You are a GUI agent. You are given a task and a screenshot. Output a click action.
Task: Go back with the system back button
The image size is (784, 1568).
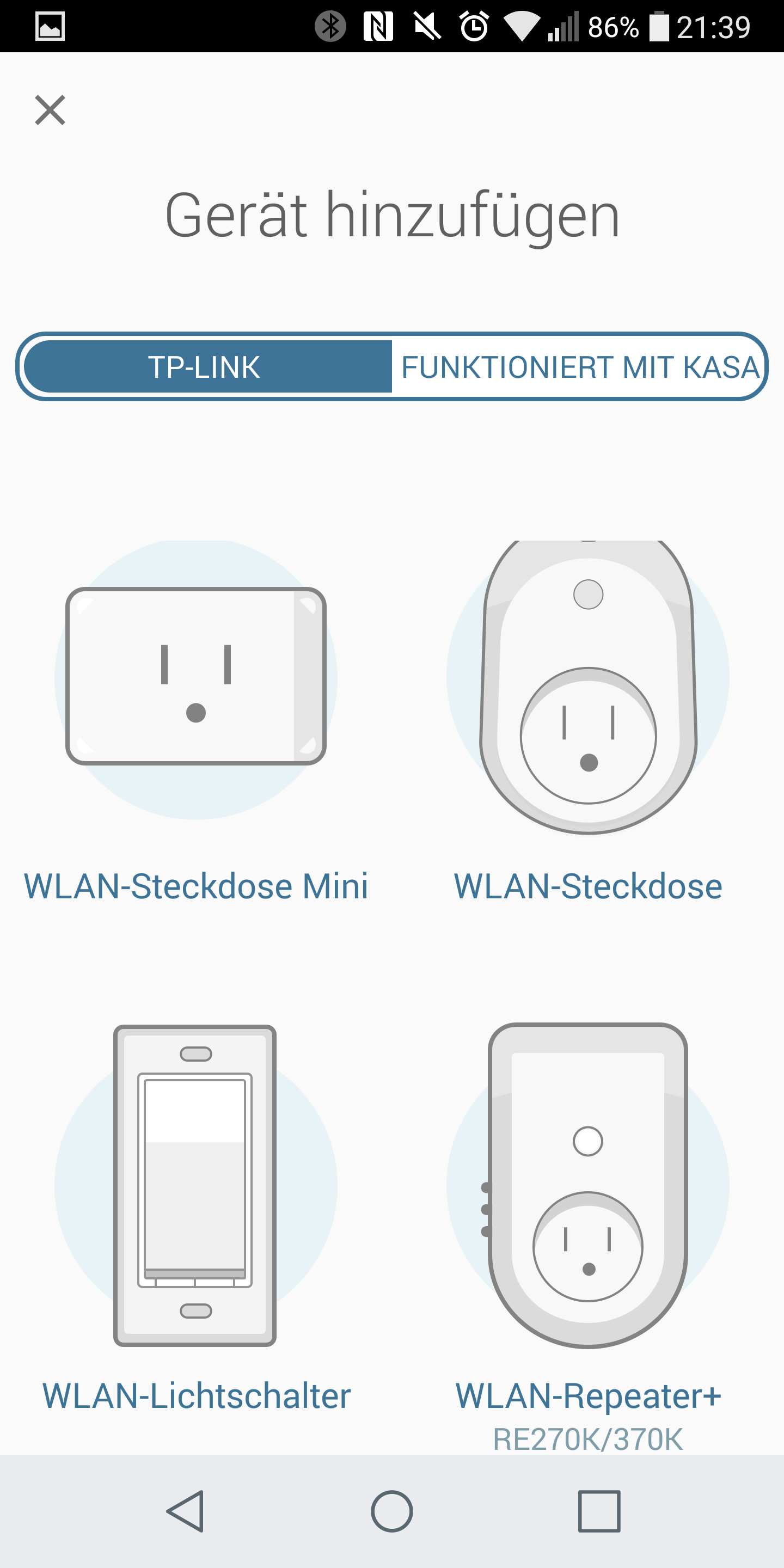(186, 1511)
